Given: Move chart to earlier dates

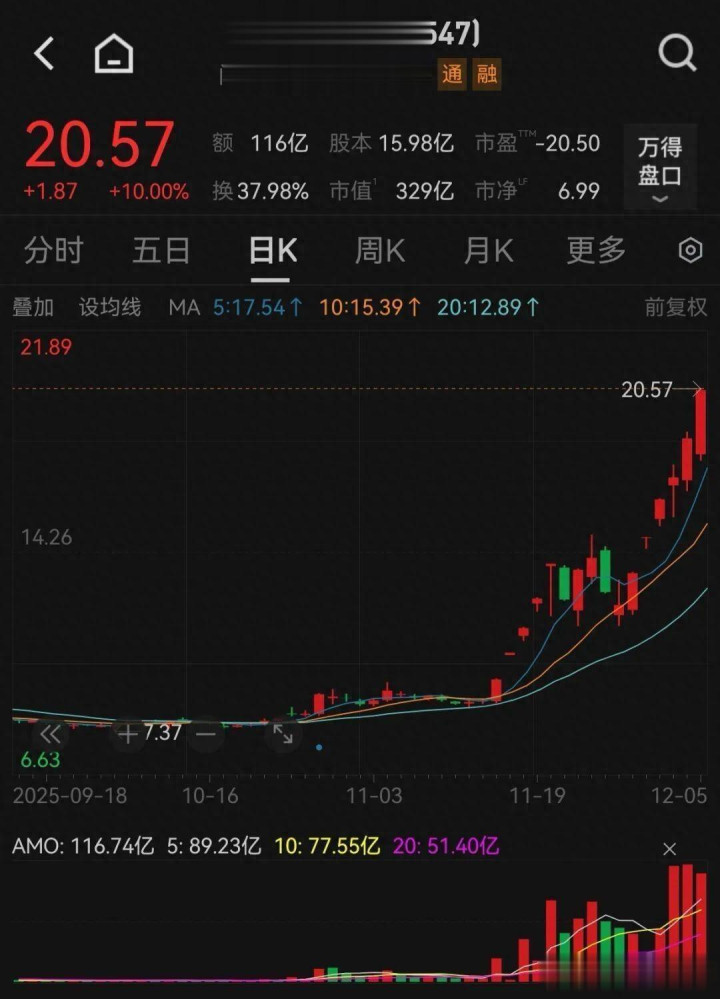Looking at the screenshot, I should 50,733.
